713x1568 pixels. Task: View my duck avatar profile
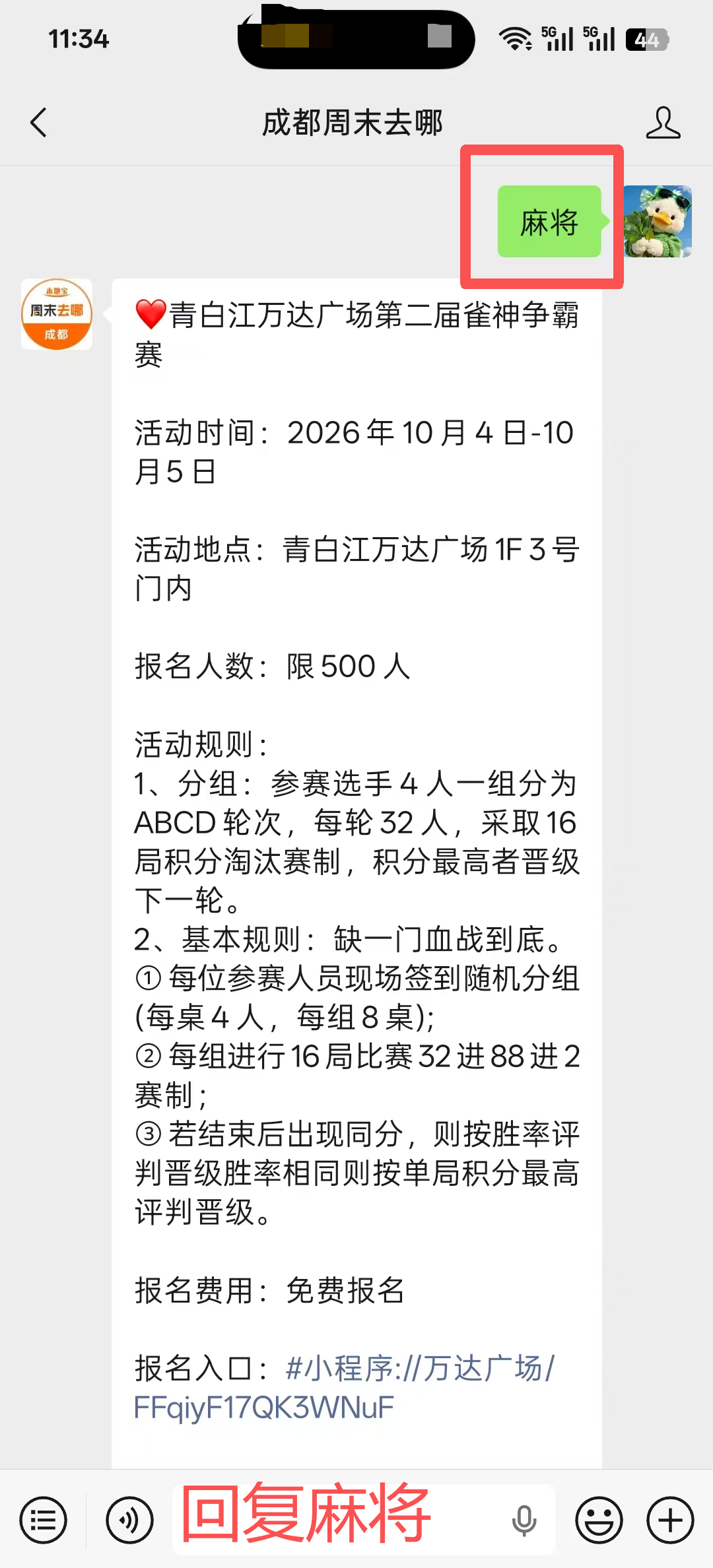pos(658,222)
